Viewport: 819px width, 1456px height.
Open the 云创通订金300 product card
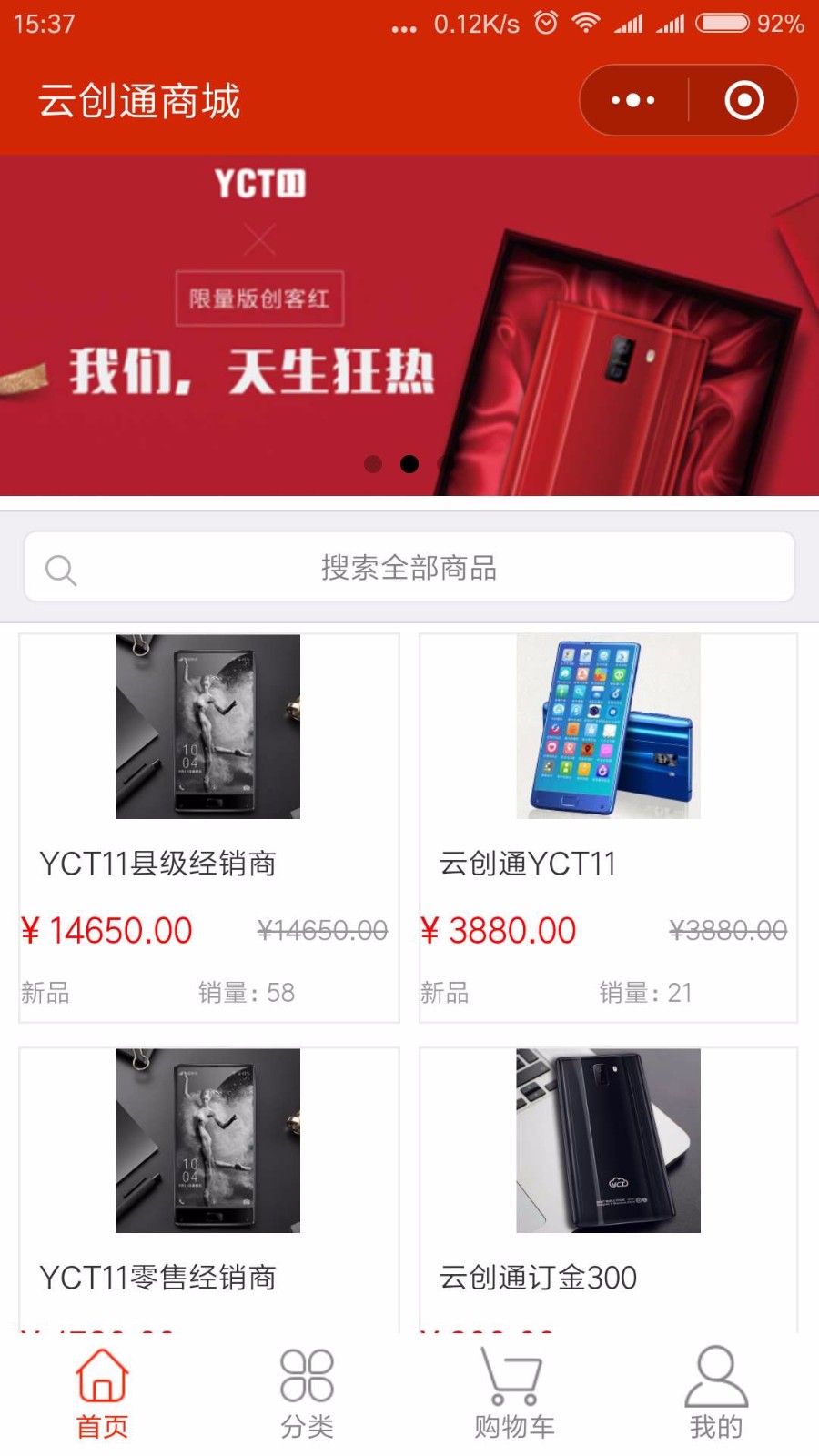(x=609, y=1190)
